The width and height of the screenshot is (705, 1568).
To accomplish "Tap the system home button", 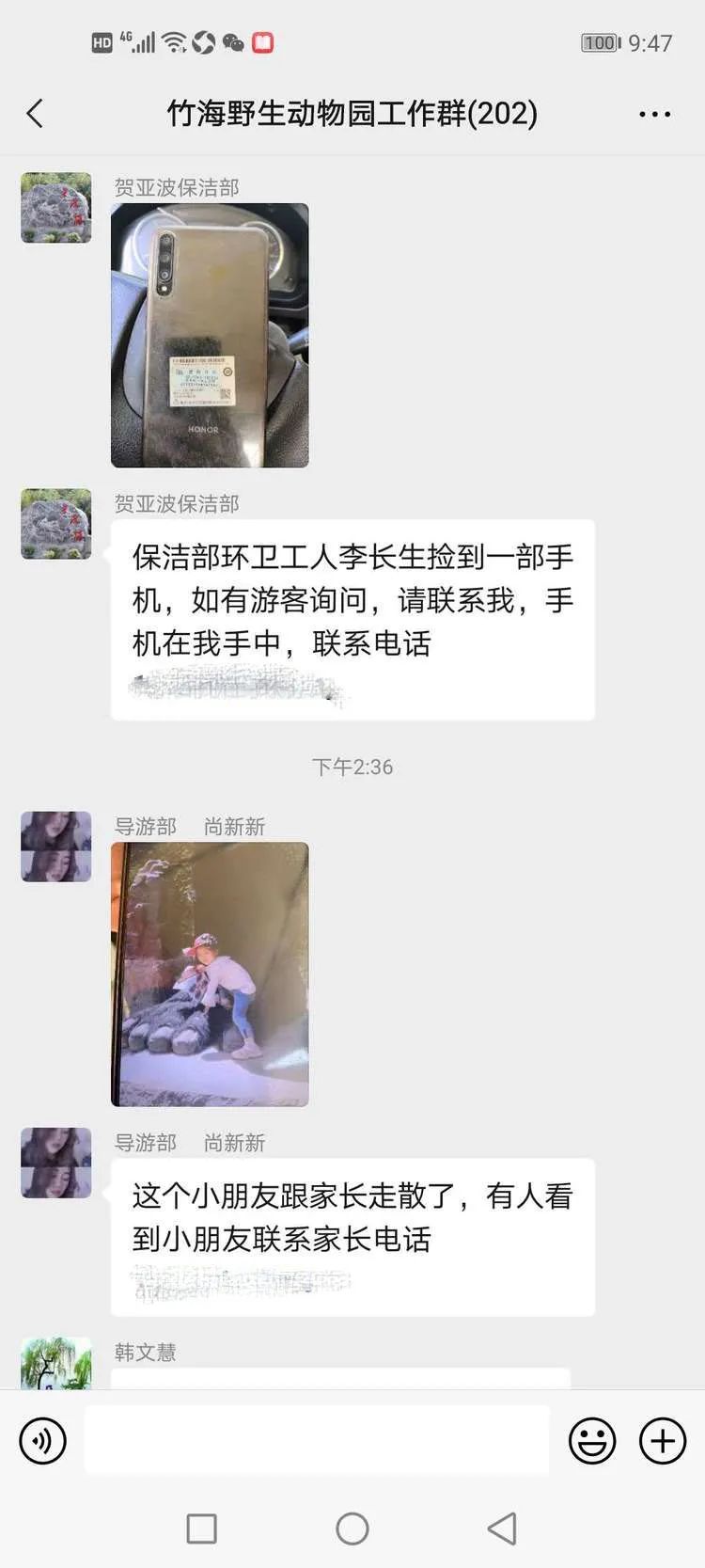I will click(352, 1528).
